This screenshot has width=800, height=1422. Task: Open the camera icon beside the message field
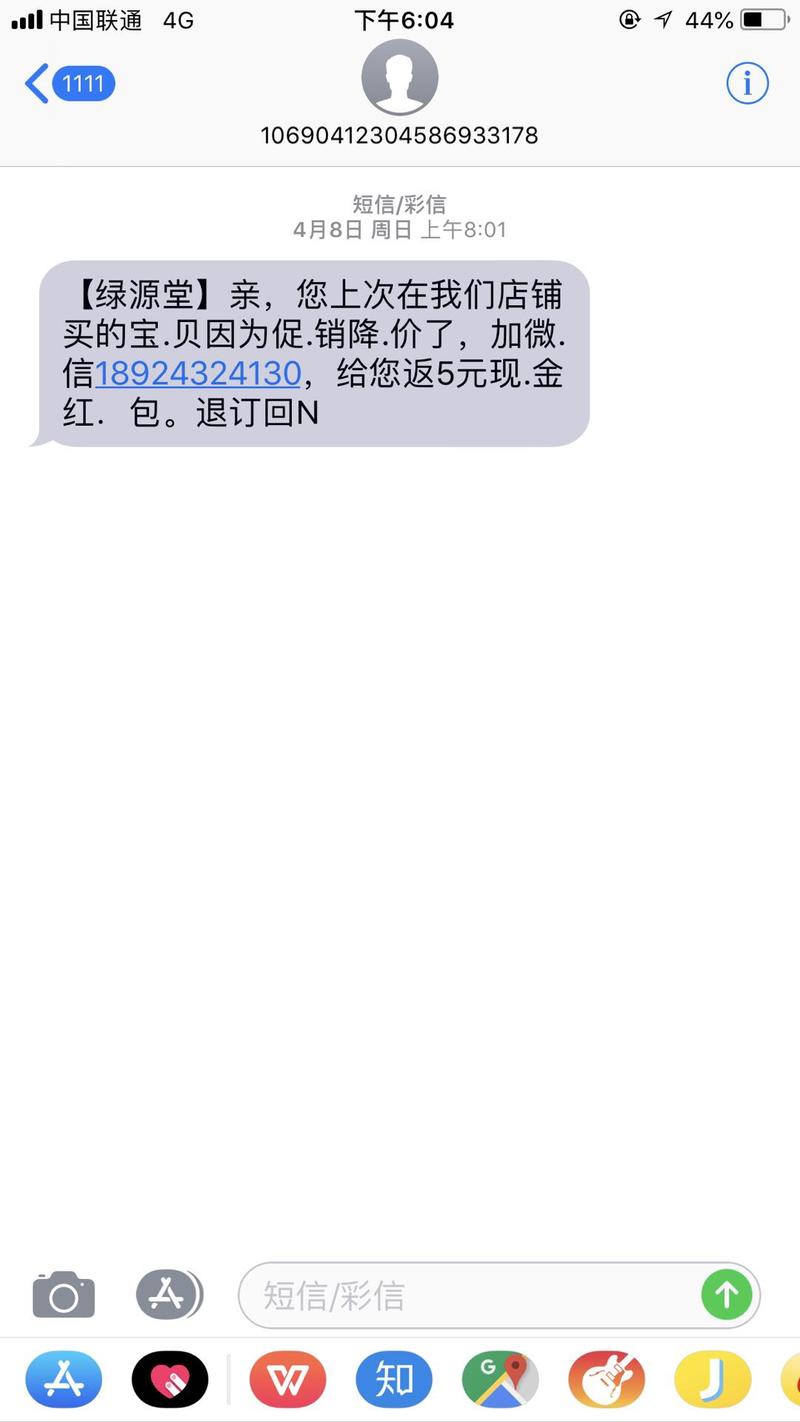(x=63, y=1293)
